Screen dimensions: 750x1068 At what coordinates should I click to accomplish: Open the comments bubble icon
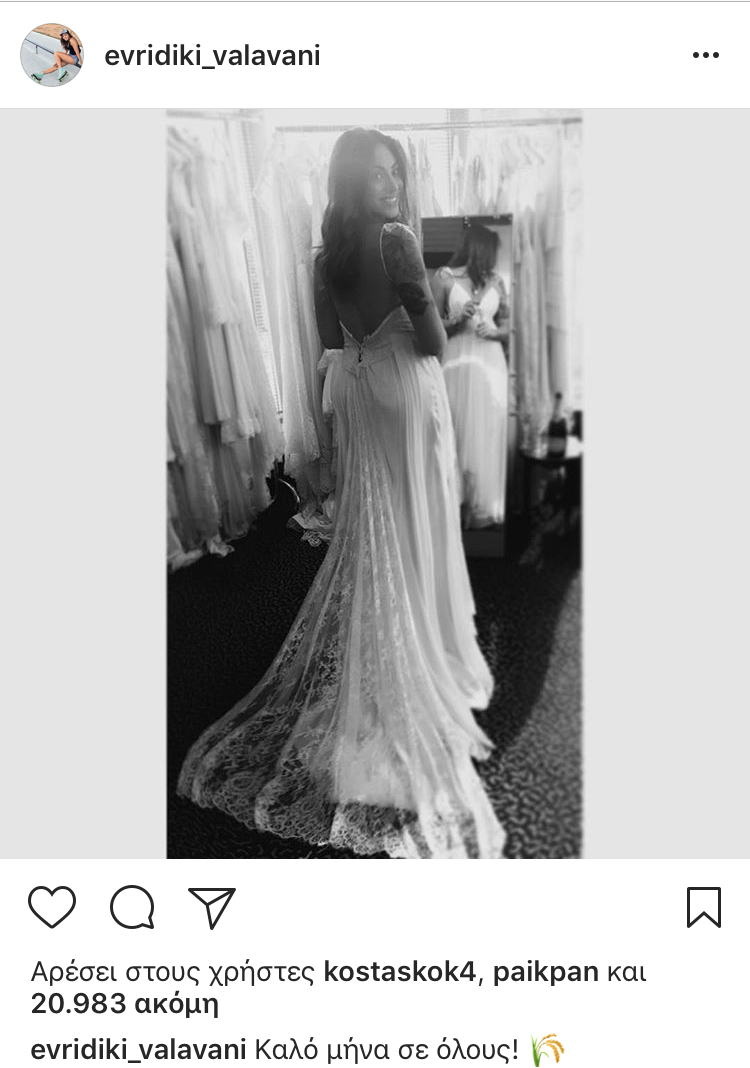pyautogui.click(x=132, y=907)
